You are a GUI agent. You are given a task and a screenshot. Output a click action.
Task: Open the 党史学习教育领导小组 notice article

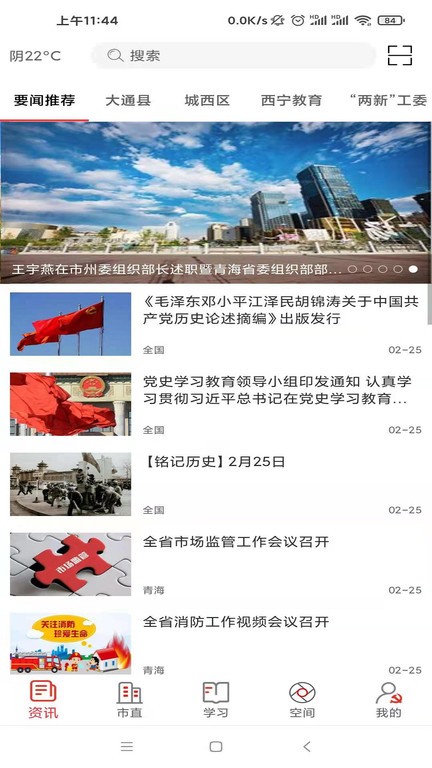(216, 404)
